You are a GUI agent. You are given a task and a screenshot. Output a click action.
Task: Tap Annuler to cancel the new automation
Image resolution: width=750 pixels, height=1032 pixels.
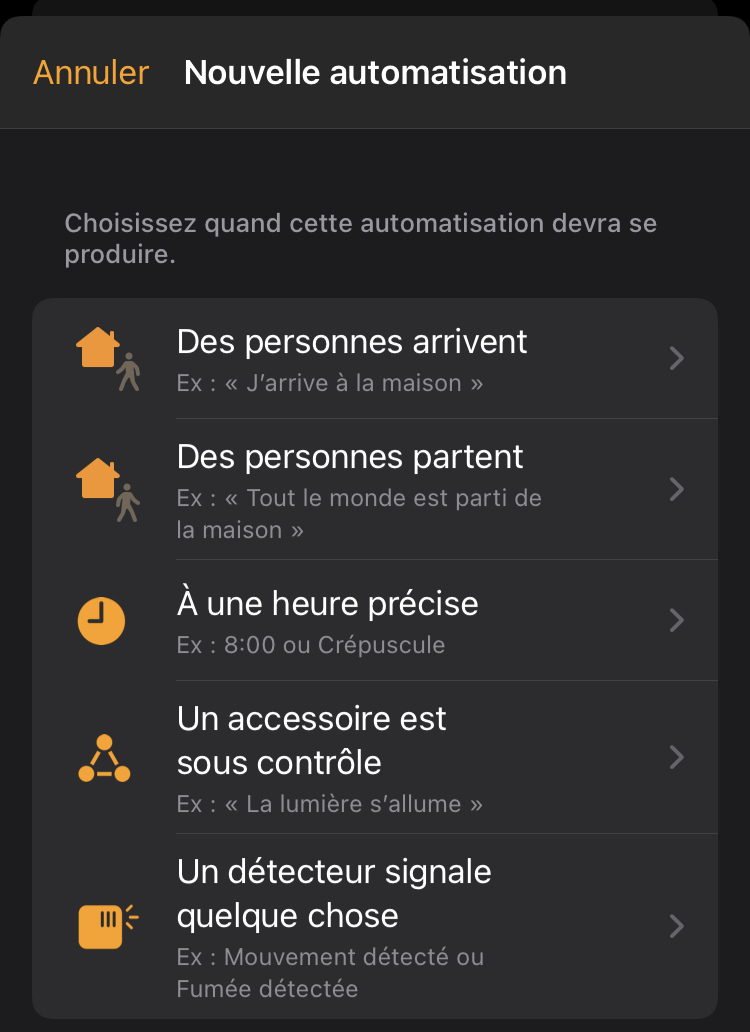coord(91,72)
